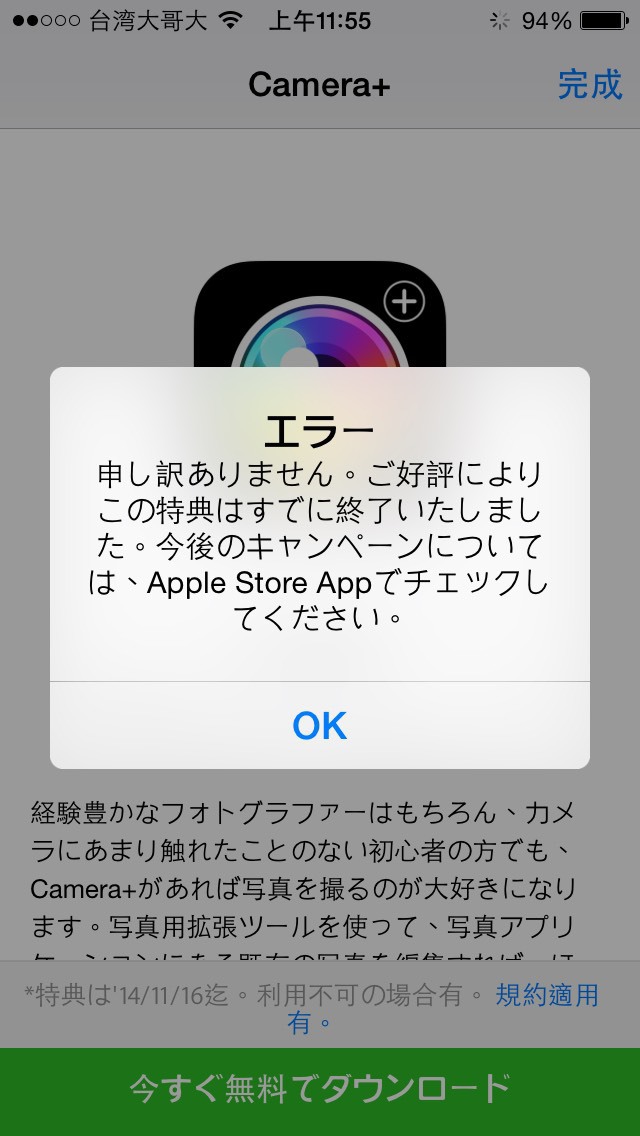The height and width of the screenshot is (1136, 640).
Task: Dismiss the error dialog with OK
Action: pos(320,725)
